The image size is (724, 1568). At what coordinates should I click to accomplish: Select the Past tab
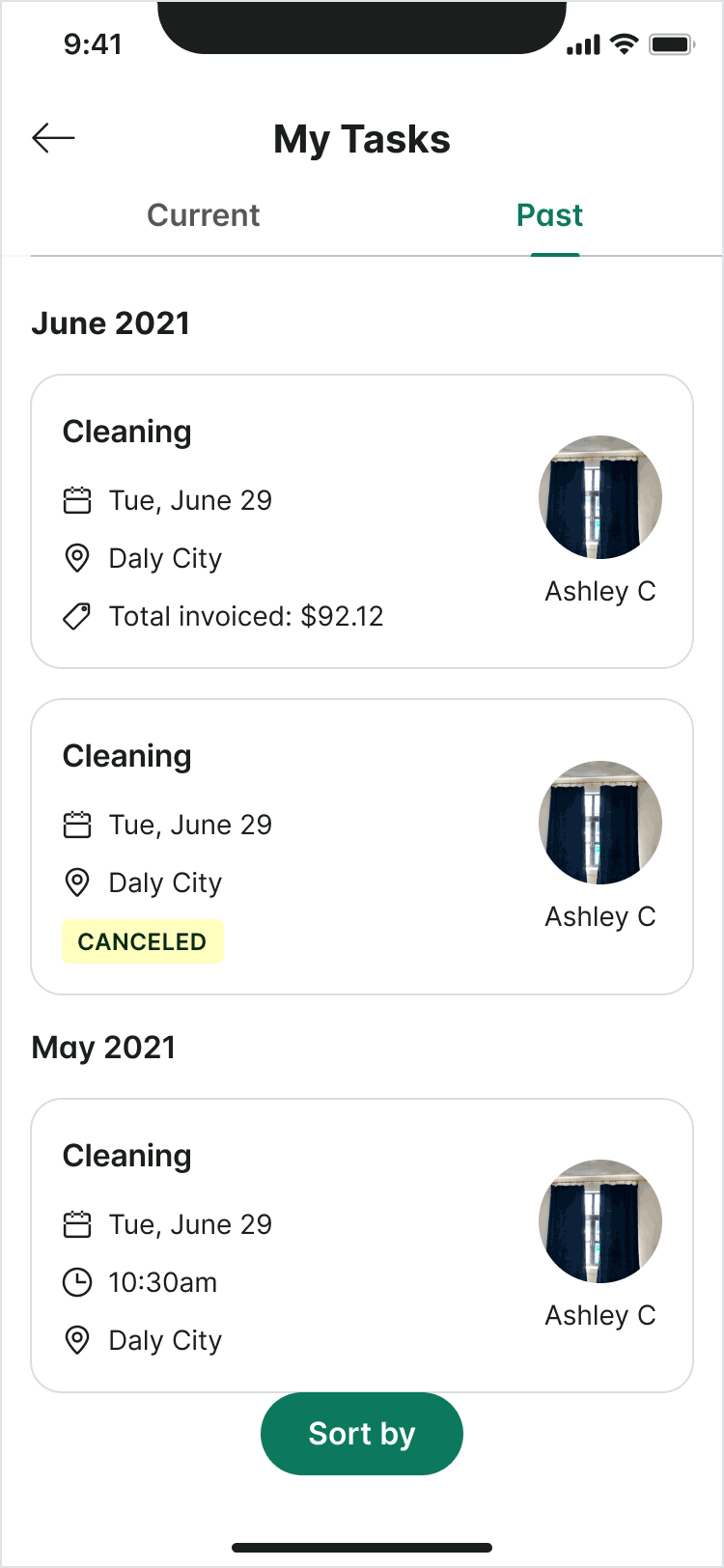tap(549, 215)
